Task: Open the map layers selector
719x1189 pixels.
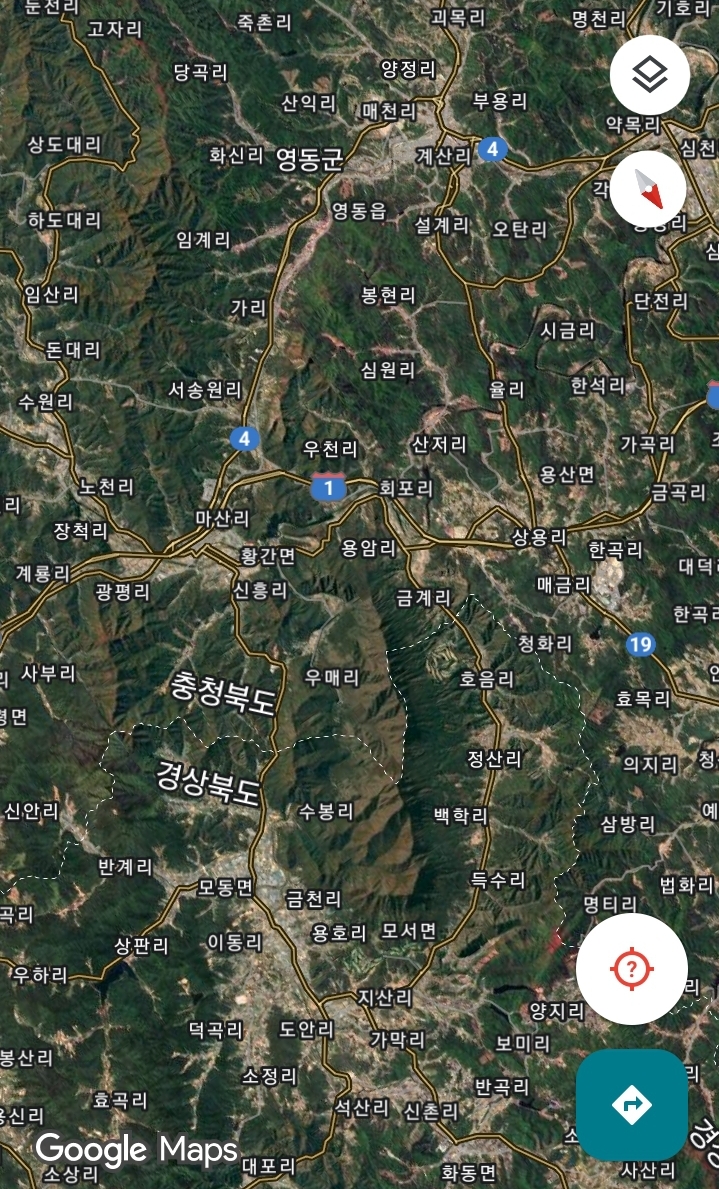Action: [x=649, y=75]
